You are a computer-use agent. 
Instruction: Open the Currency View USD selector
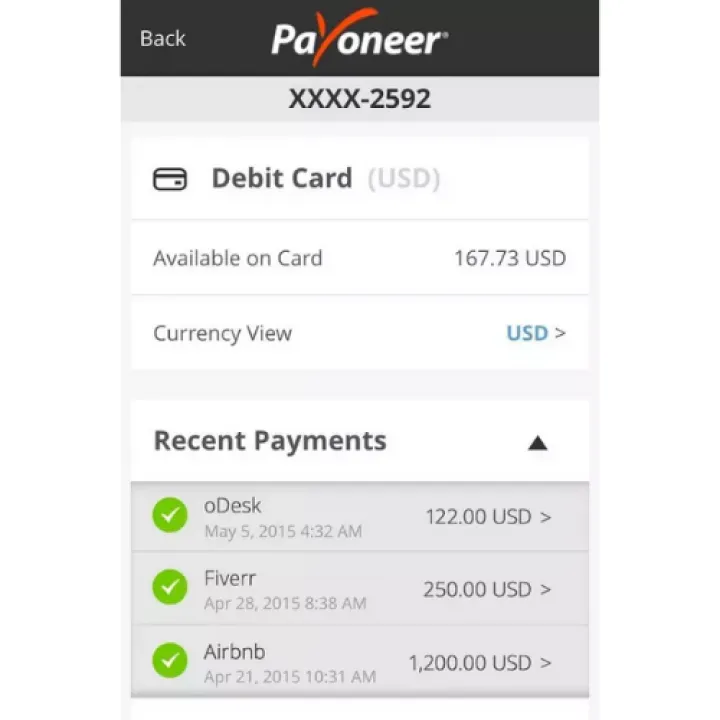click(x=535, y=333)
